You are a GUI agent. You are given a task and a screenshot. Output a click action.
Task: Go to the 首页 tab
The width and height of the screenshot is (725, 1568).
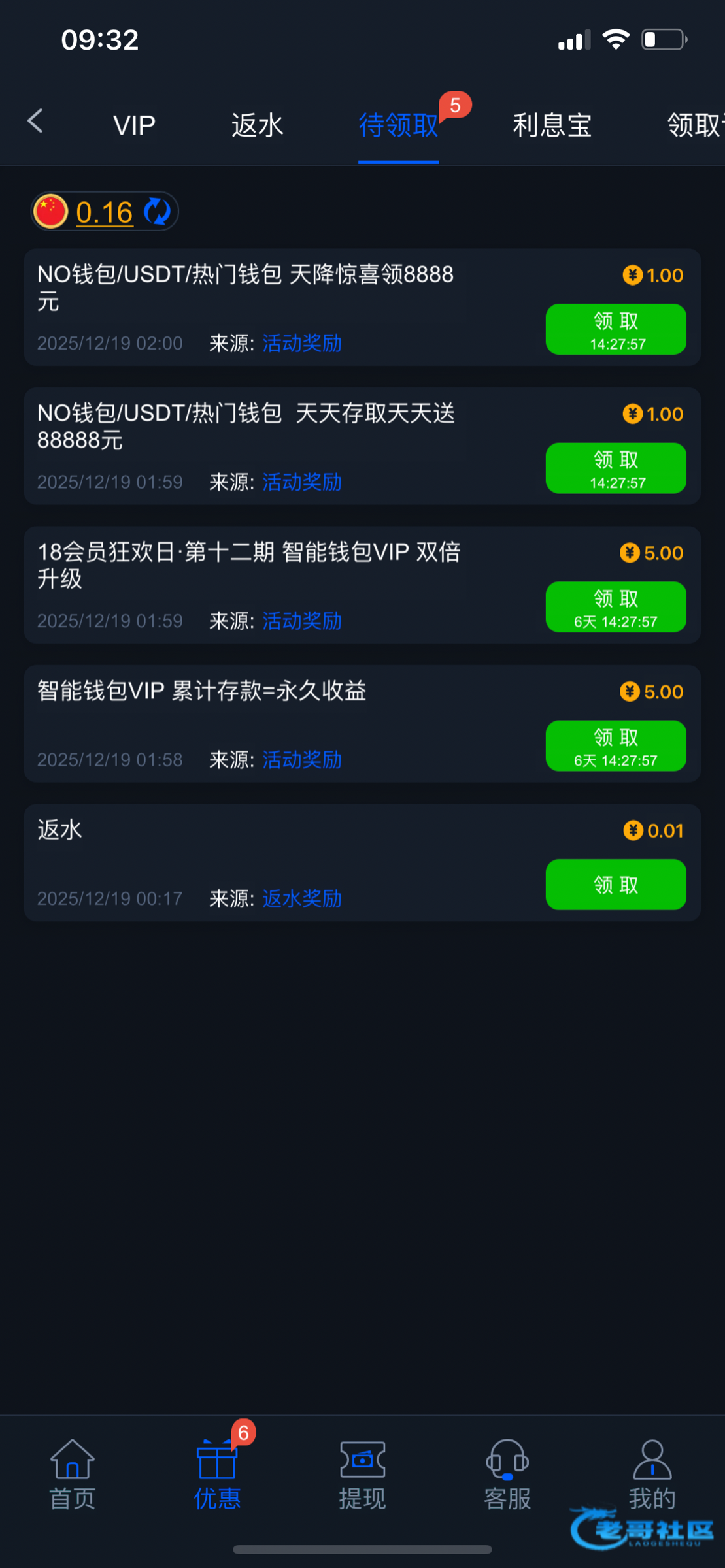tap(73, 1475)
